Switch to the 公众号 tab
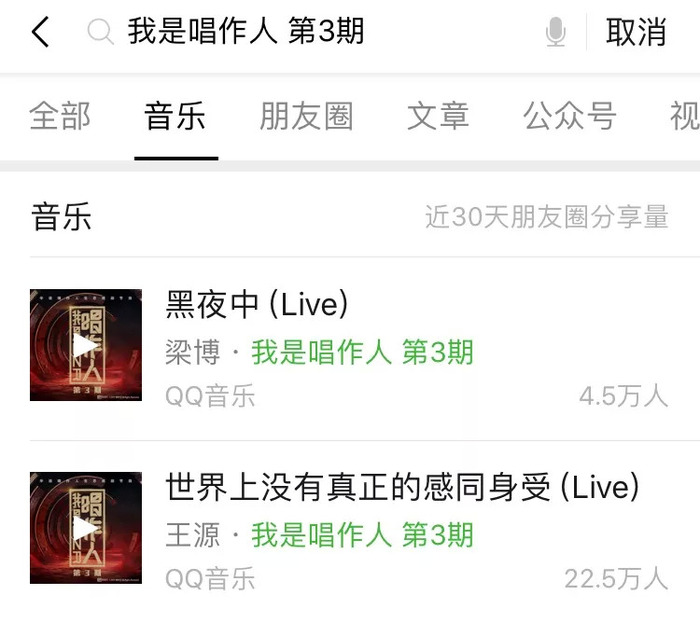This screenshot has height=623, width=700. coord(569,117)
